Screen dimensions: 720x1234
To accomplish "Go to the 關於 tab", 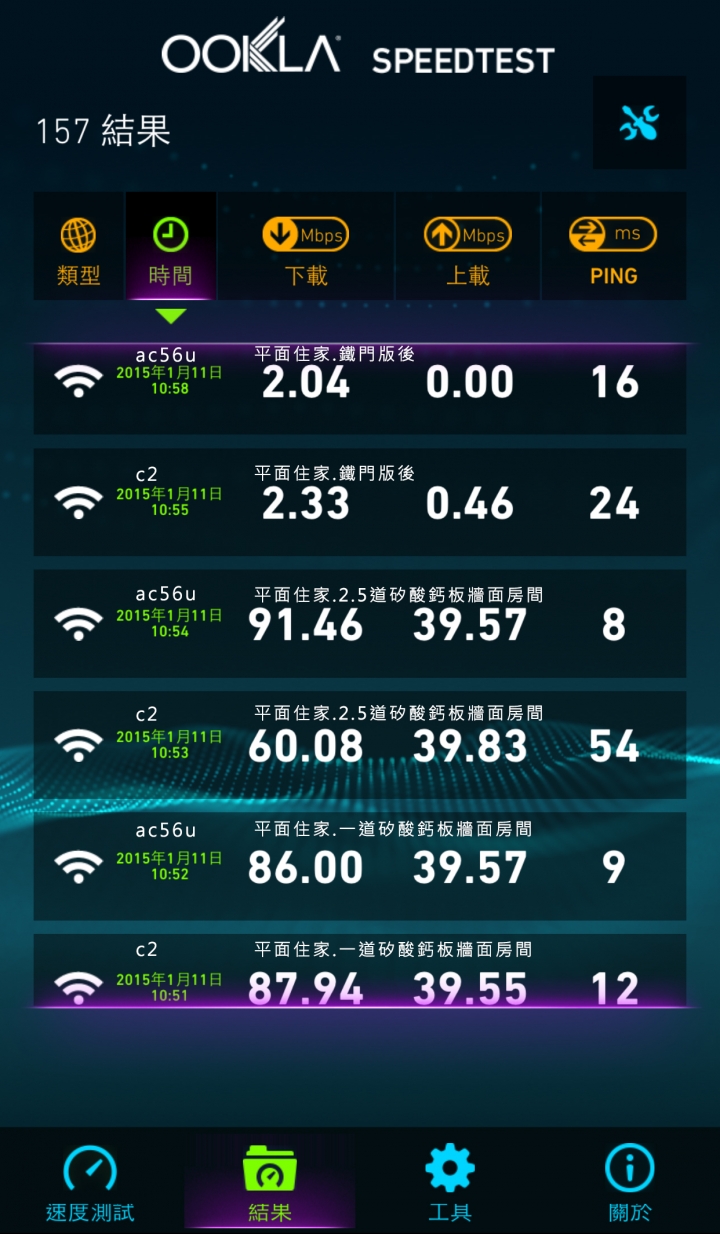I will (x=630, y=1182).
